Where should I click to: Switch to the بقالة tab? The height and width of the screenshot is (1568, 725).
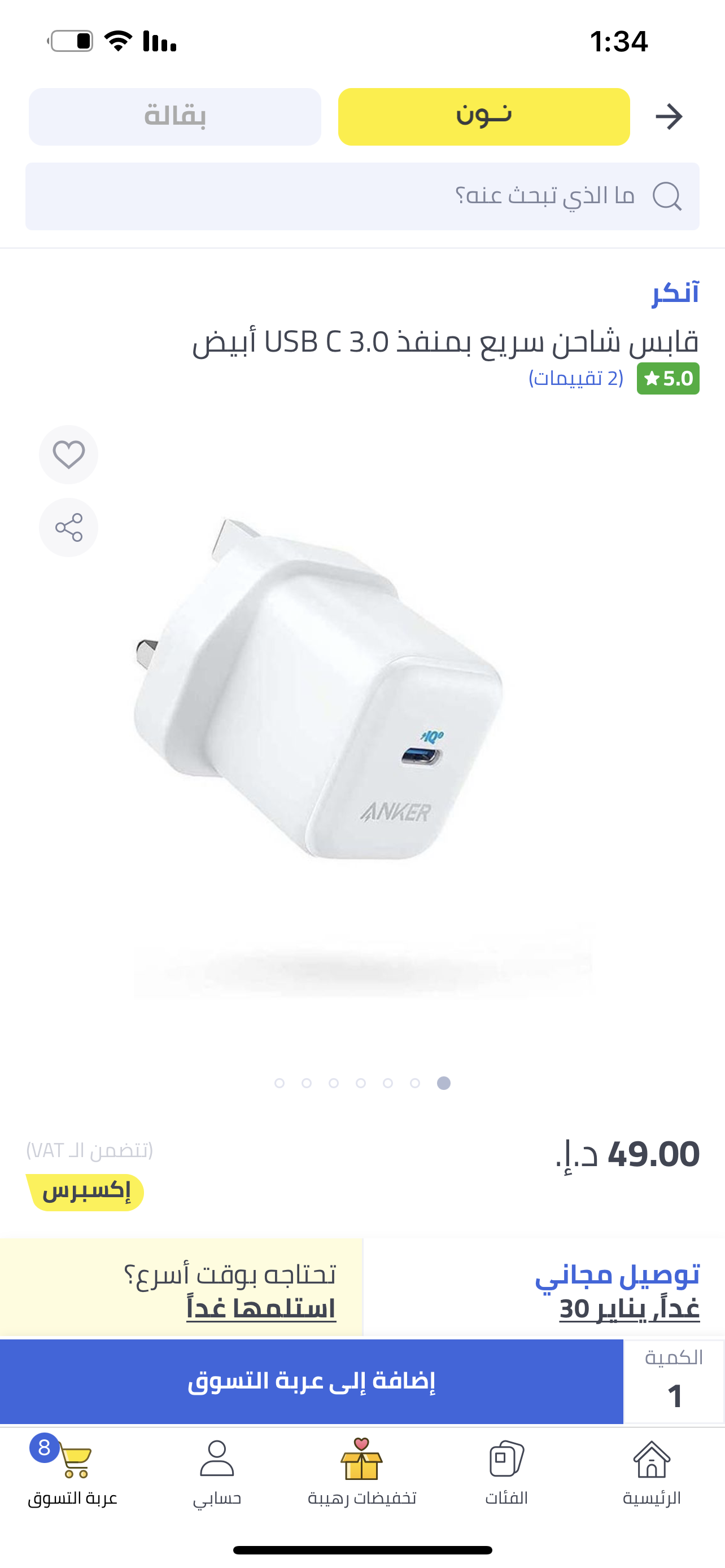click(x=174, y=117)
